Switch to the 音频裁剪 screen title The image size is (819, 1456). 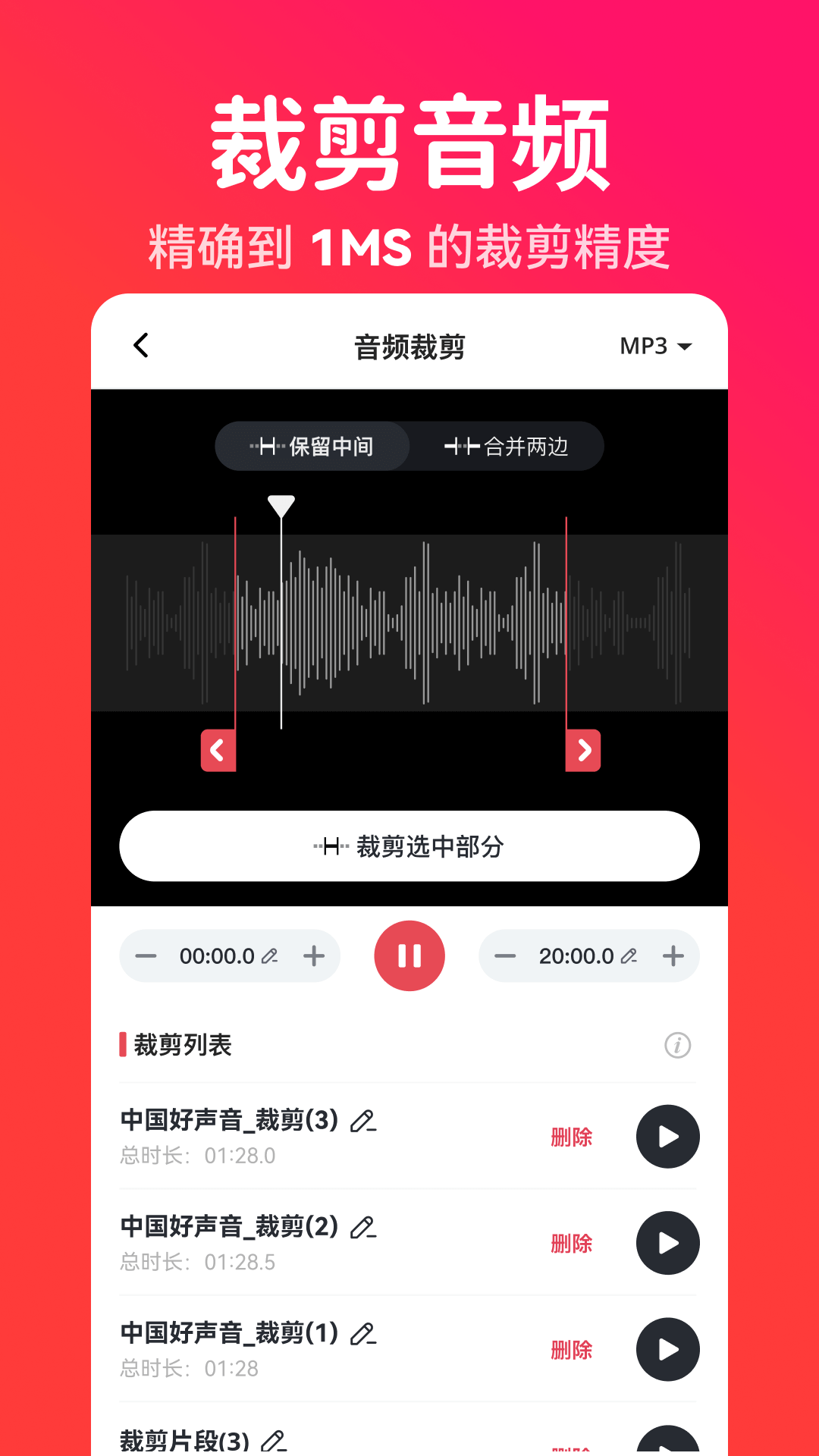click(x=409, y=346)
